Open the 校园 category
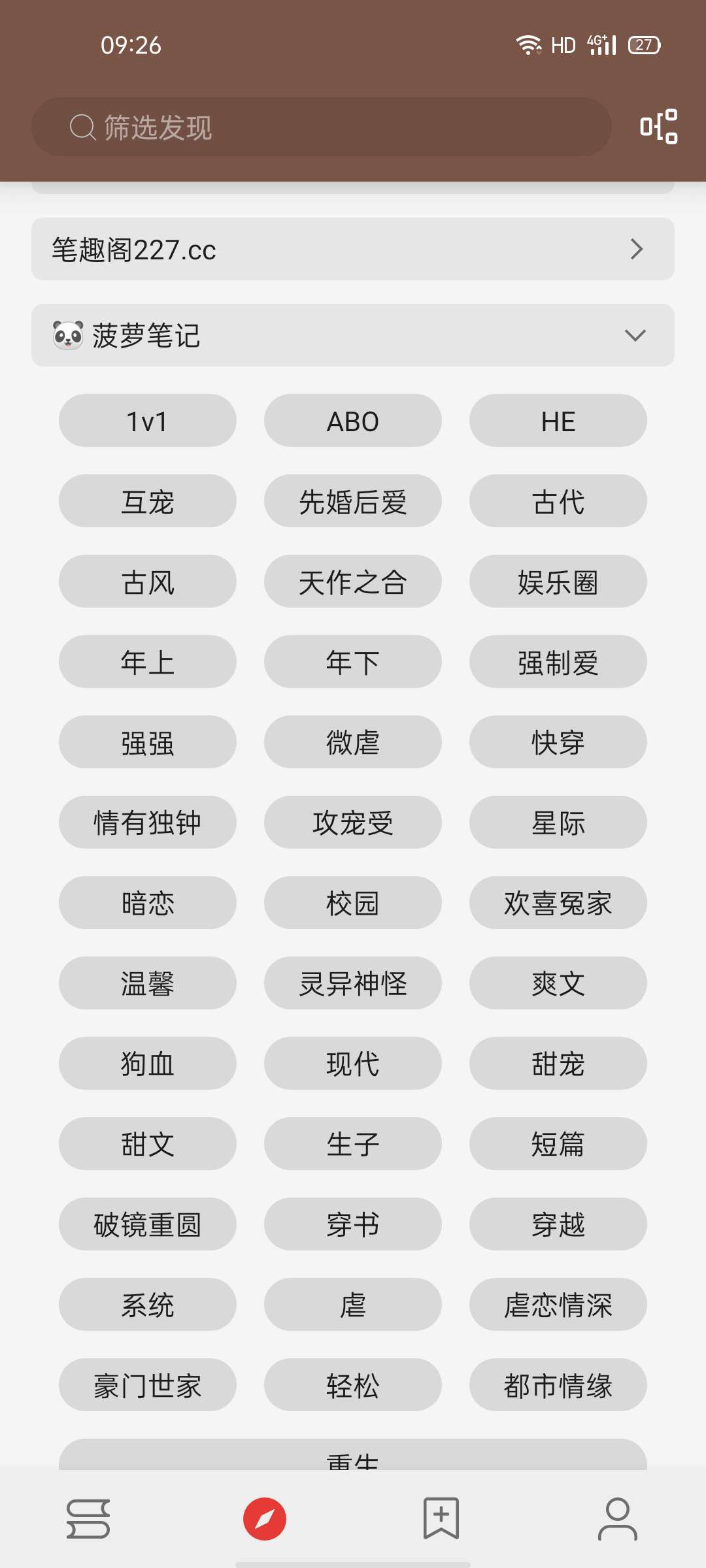706x1568 pixels. point(353,903)
